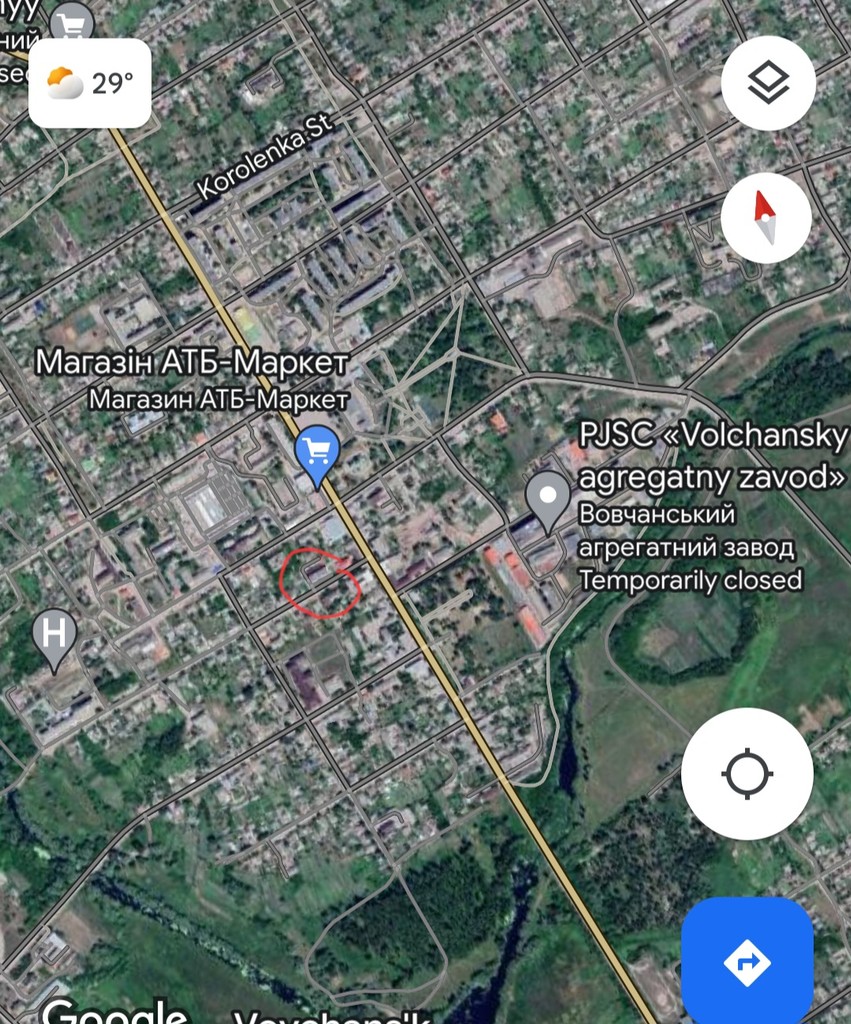The image size is (851, 1024).
Task: Select the АТБ-Маркет shopping cart pin
Action: point(318,453)
